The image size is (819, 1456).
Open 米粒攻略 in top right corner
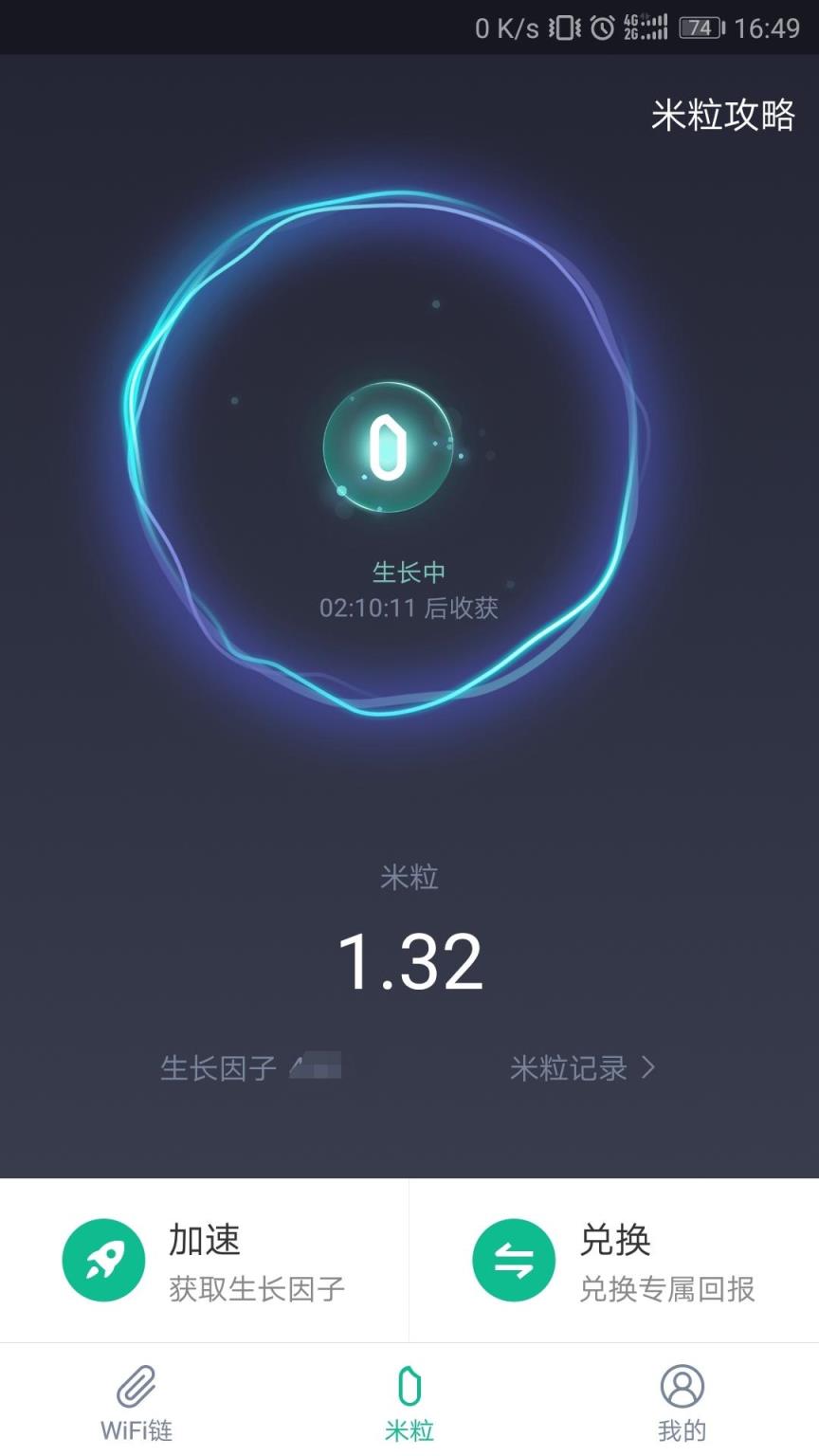coord(725,112)
